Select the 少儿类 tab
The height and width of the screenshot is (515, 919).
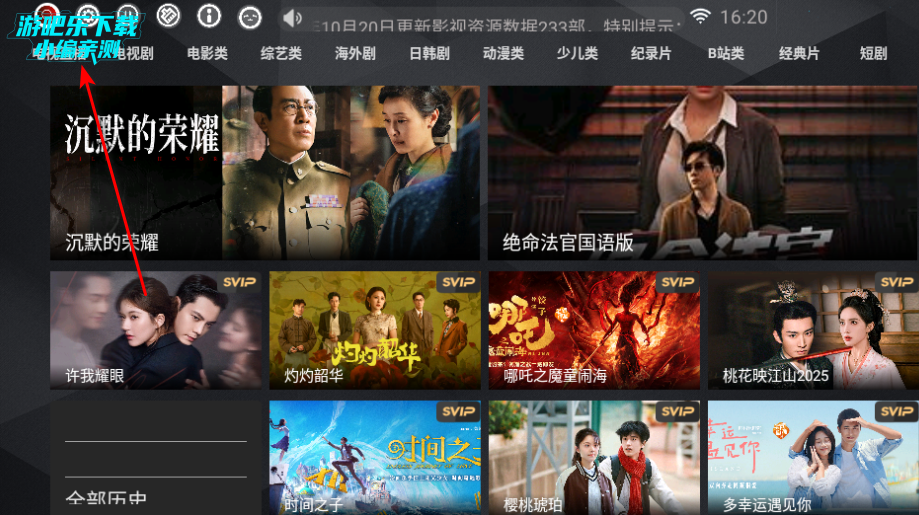point(577,53)
